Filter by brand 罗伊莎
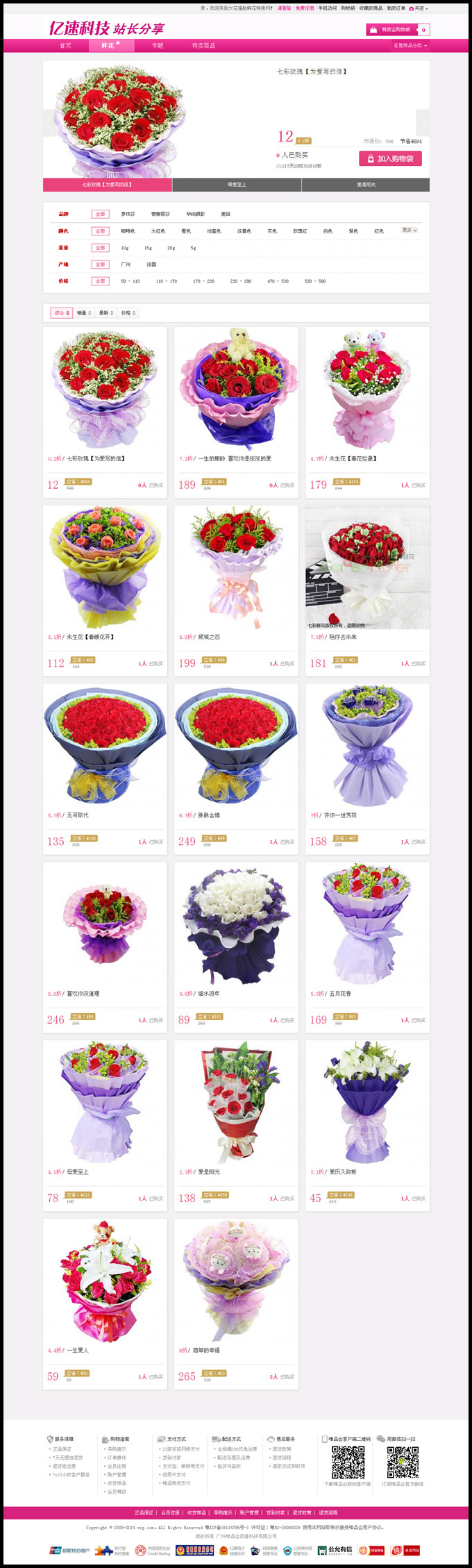 coord(128,215)
